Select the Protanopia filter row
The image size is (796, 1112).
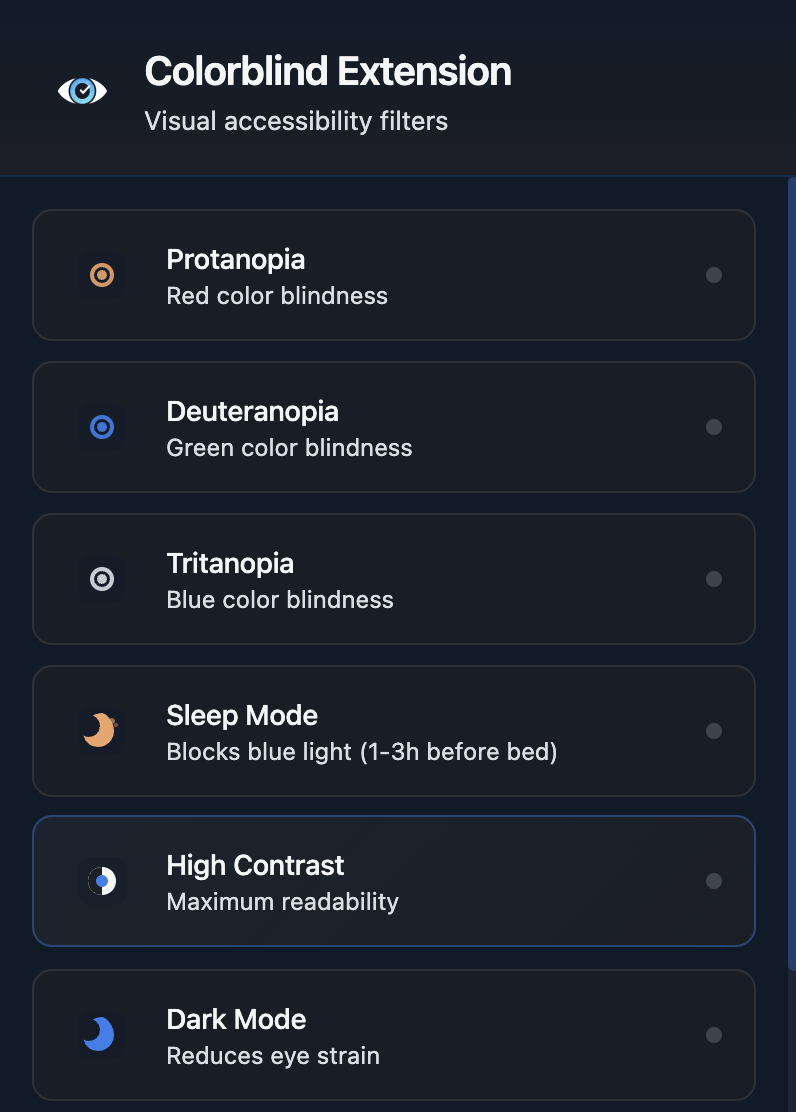tap(395, 275)
